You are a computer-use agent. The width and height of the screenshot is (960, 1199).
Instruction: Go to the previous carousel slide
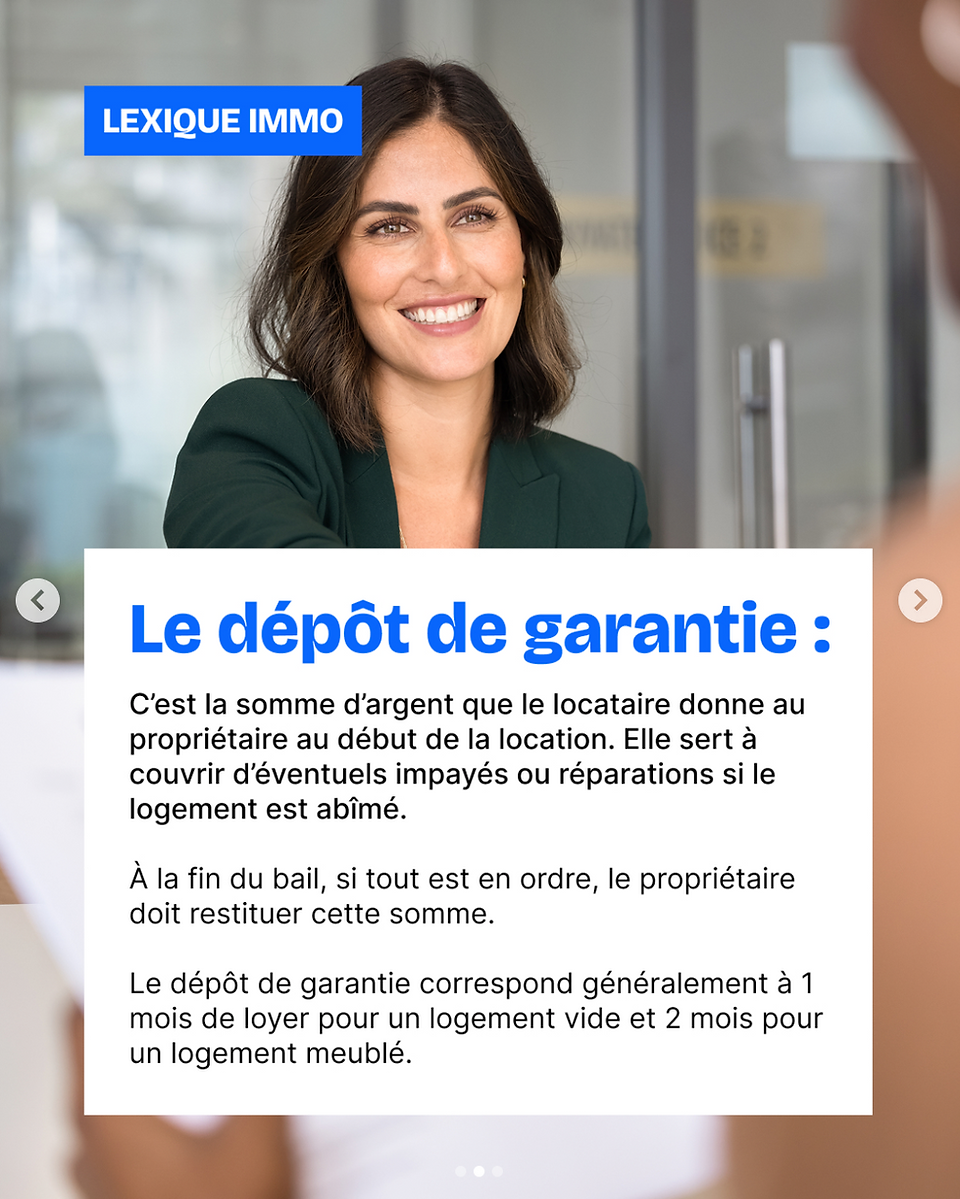(x=37, y=600)
